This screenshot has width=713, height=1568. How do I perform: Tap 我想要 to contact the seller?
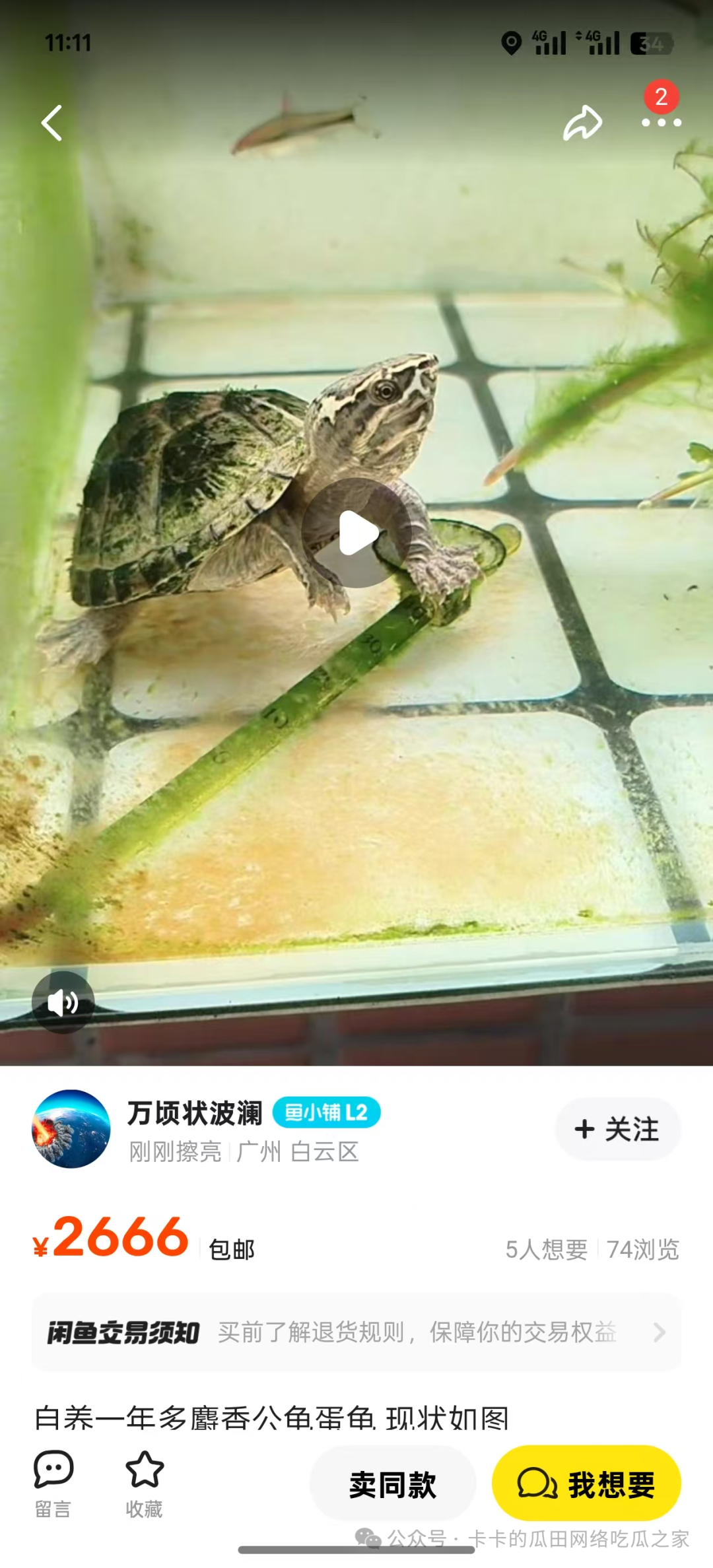click(586, 1484)
